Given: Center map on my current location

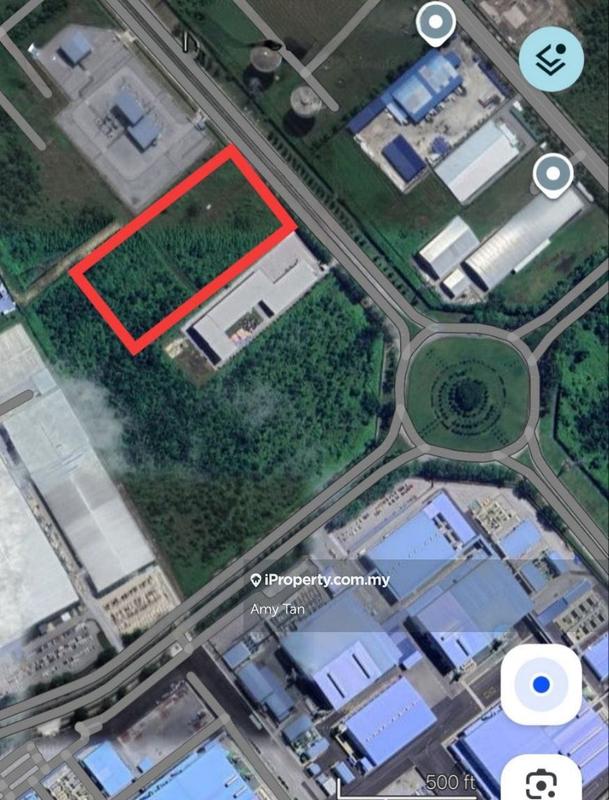Looking at the screenshot, I should pyautogui.click(x=540, y=685).
